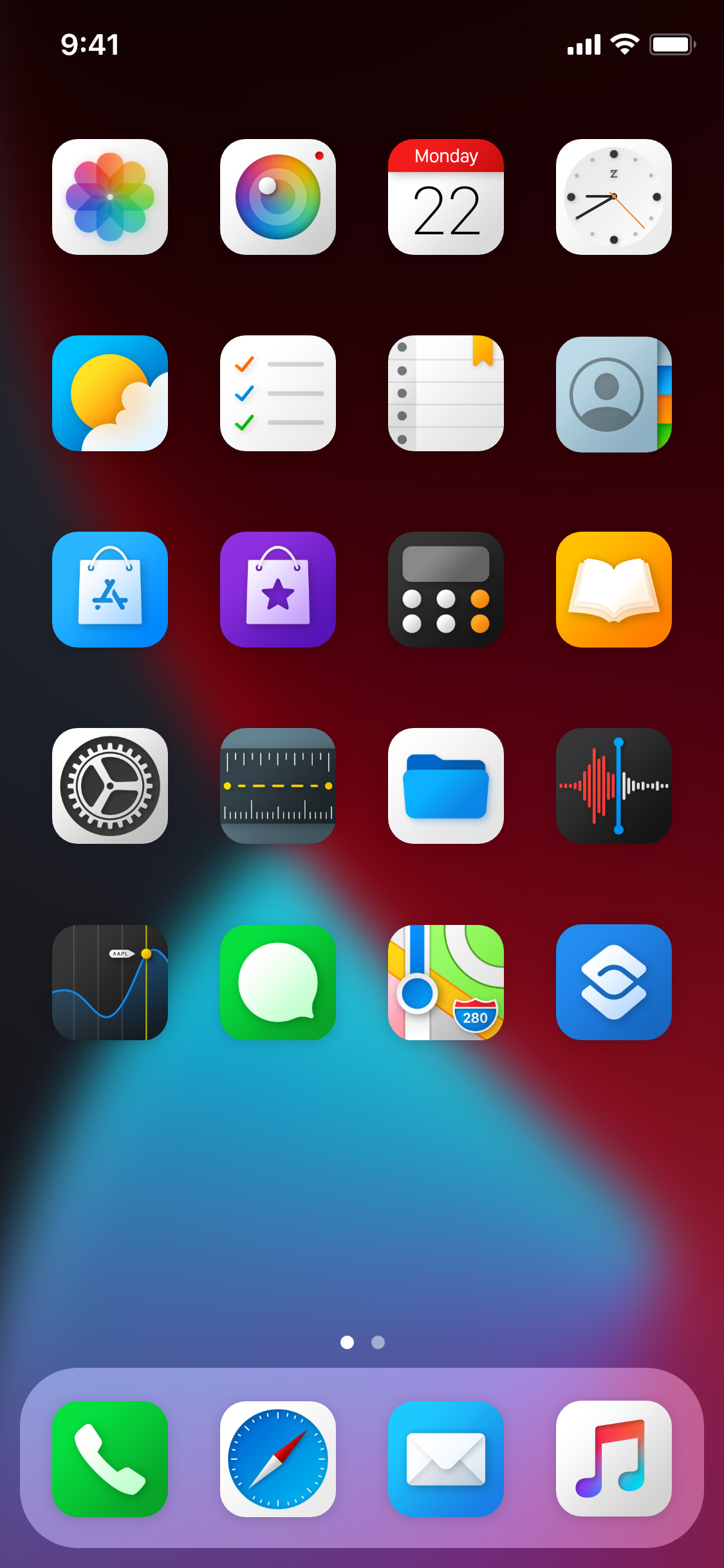Open the Settings app
The width and height of the screenshot is (724, 1568).
click(x=110, y=786)
